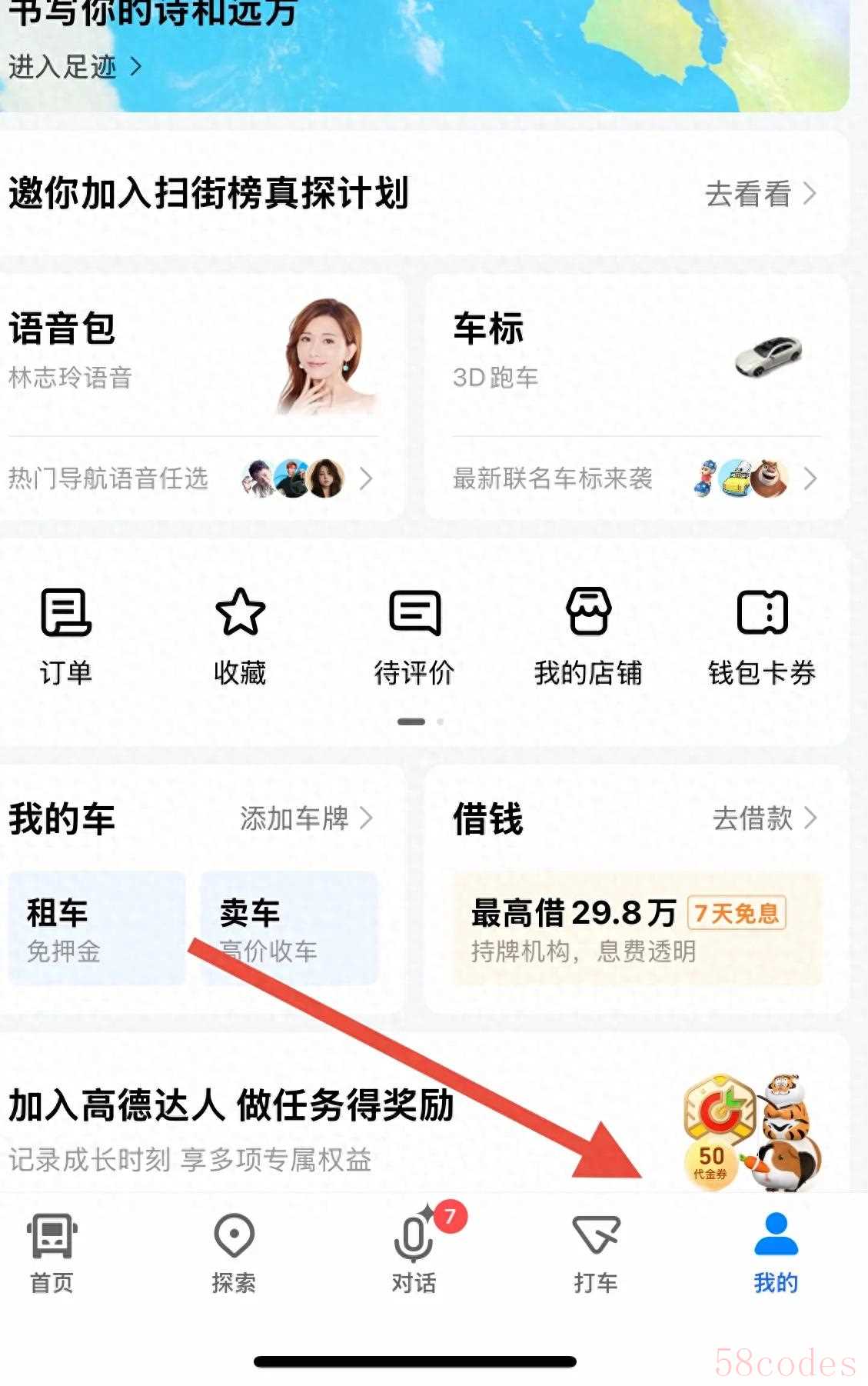Viewport: 868px width, 1386px height.
Task: Go to 我的店铺
Action: pyautogui.click(x=588, y=636)
